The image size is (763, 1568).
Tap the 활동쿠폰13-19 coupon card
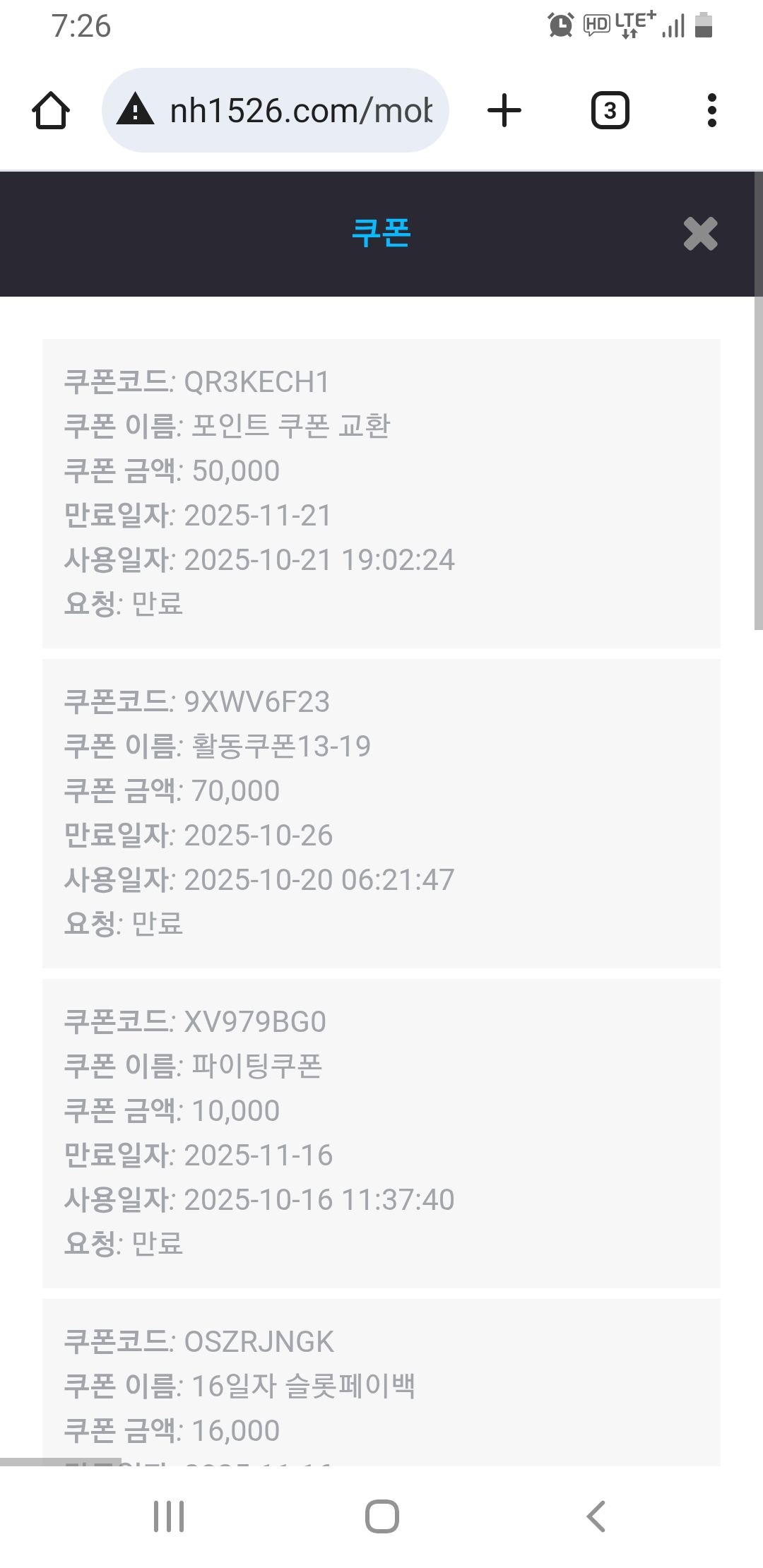point(381,812)
